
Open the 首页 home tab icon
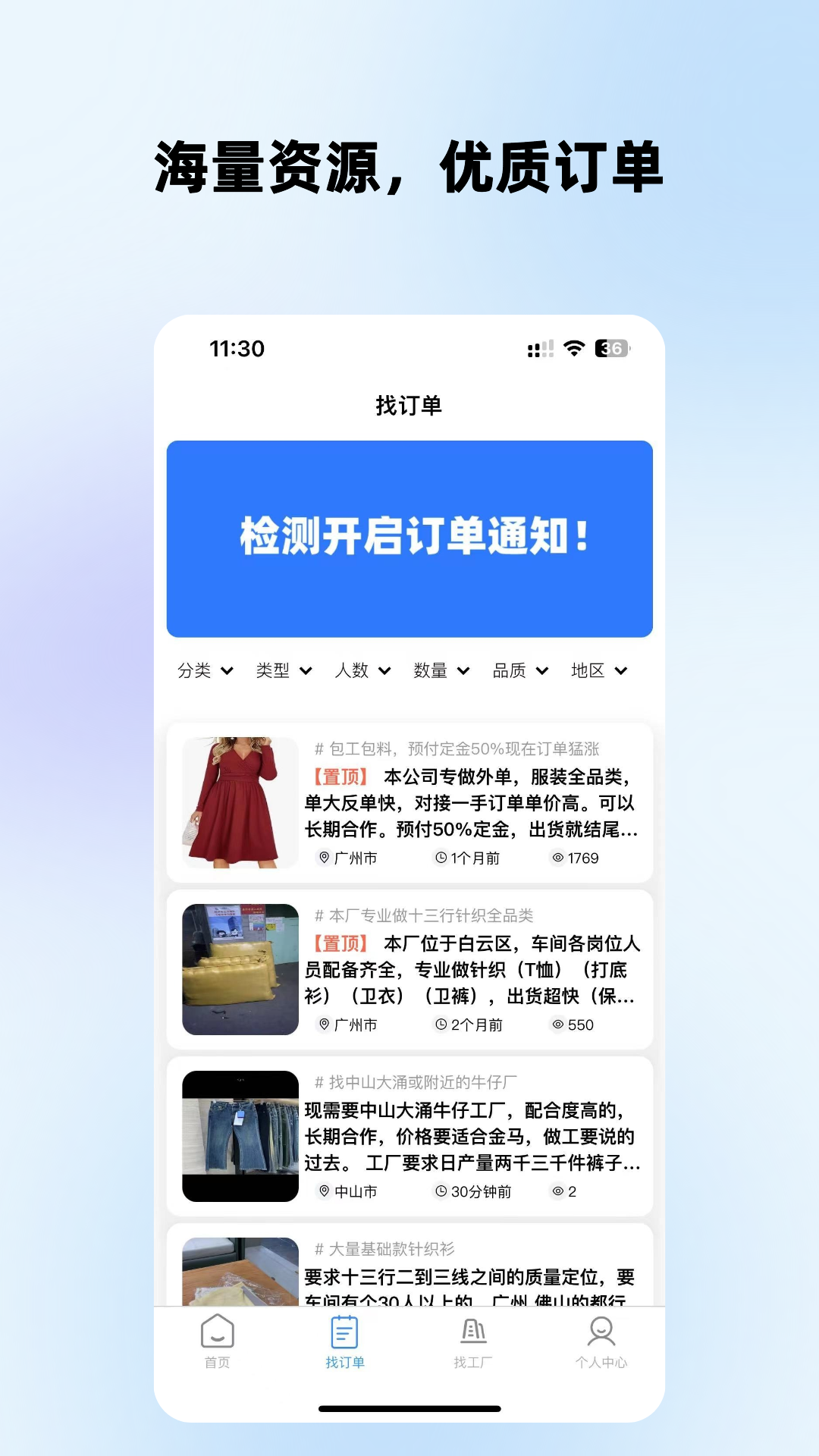point(218,1337)
